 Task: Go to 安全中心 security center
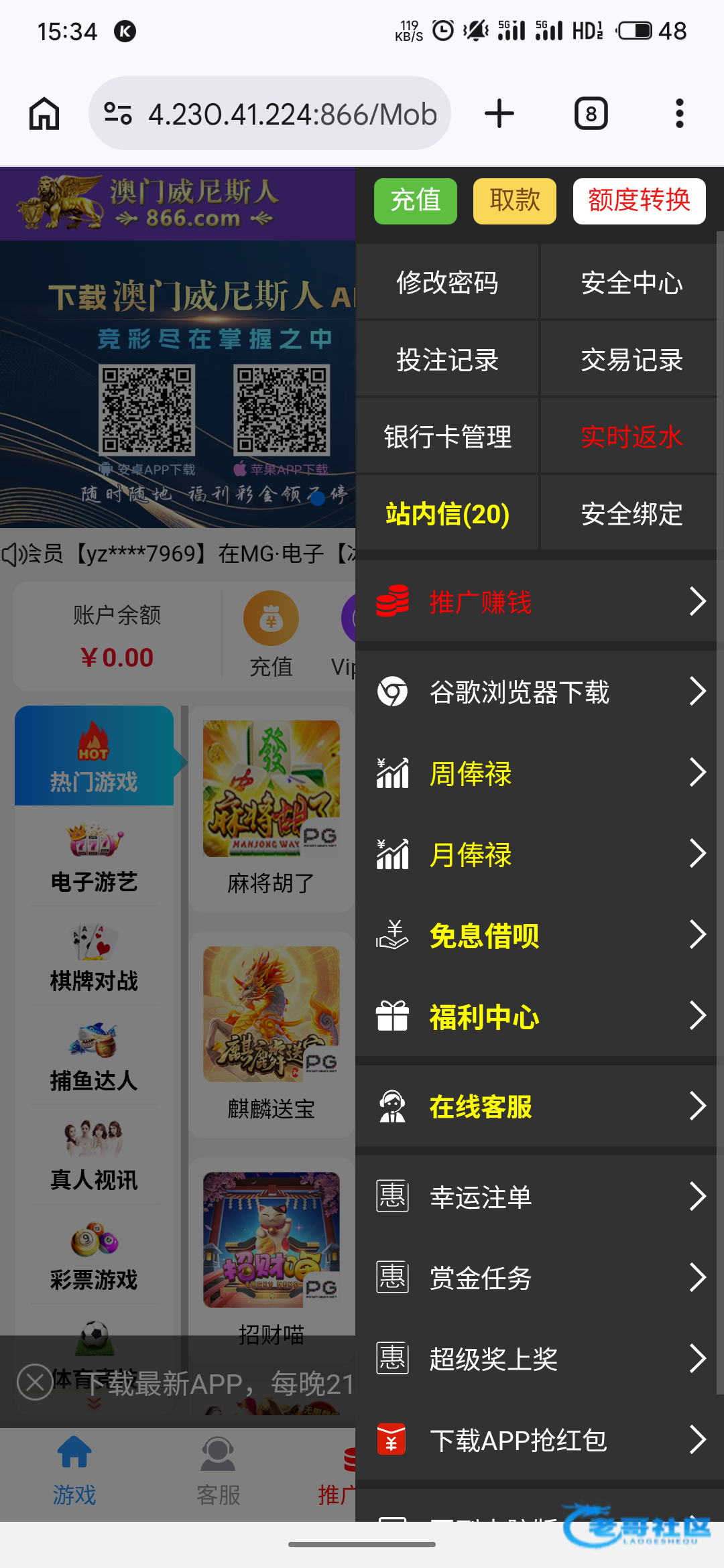point(631,282)
